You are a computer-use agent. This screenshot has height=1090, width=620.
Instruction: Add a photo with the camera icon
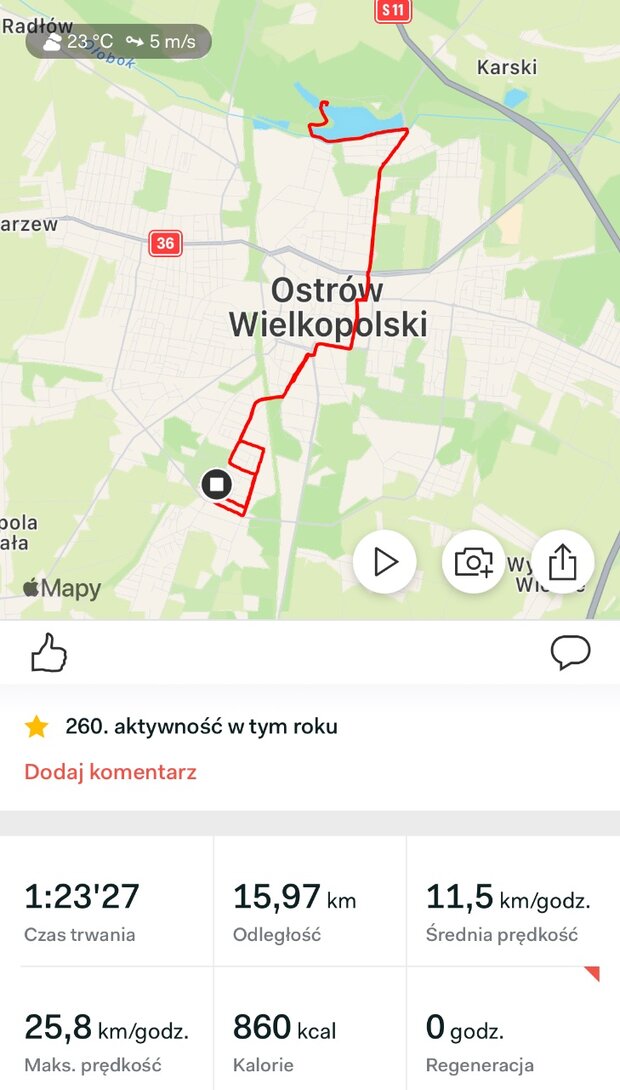coord(473,562)
